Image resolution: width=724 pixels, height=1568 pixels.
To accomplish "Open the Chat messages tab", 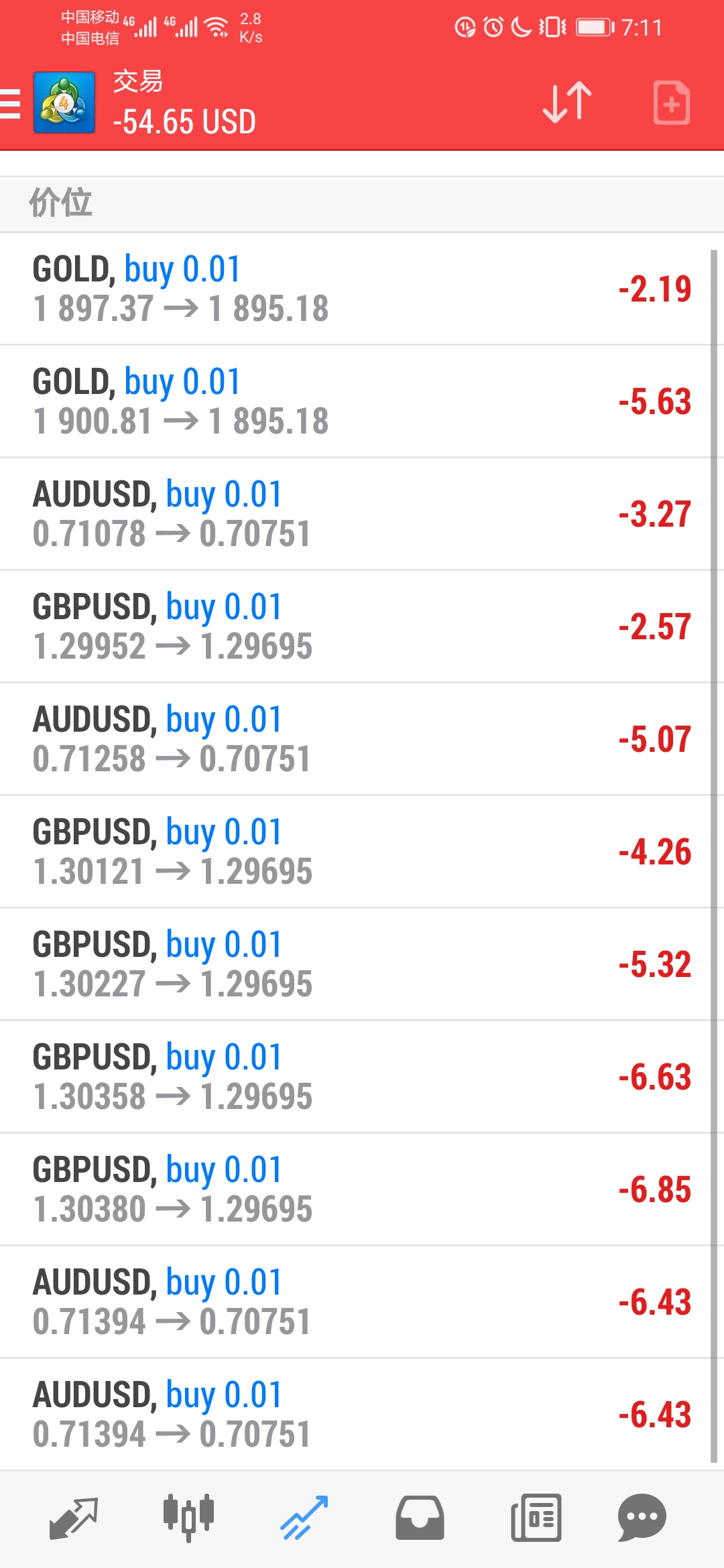I will point(642,1518).
